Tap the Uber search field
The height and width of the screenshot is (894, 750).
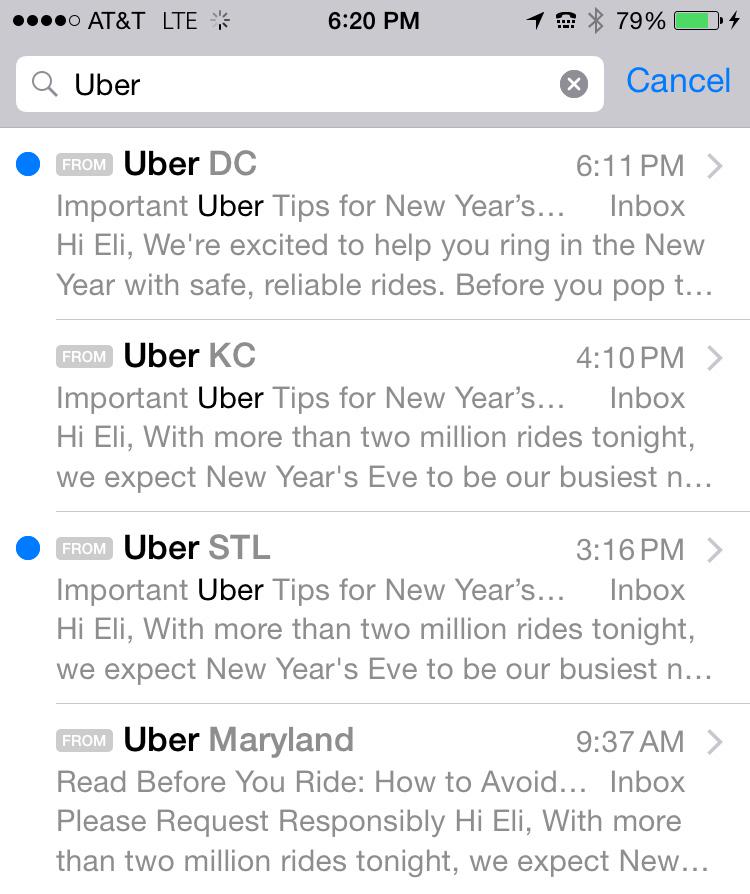coord(310,84)
